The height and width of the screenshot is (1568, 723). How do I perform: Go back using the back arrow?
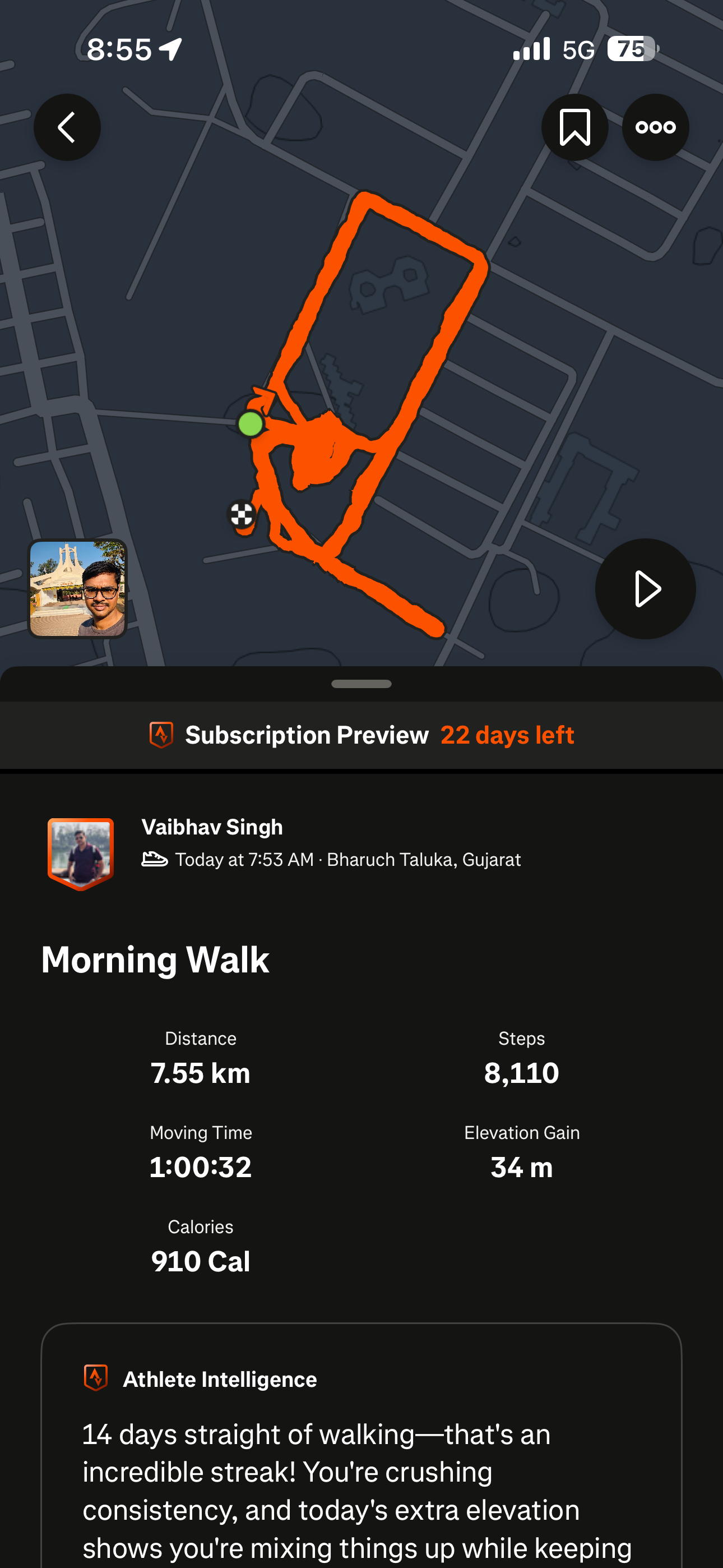click(67, 127)
